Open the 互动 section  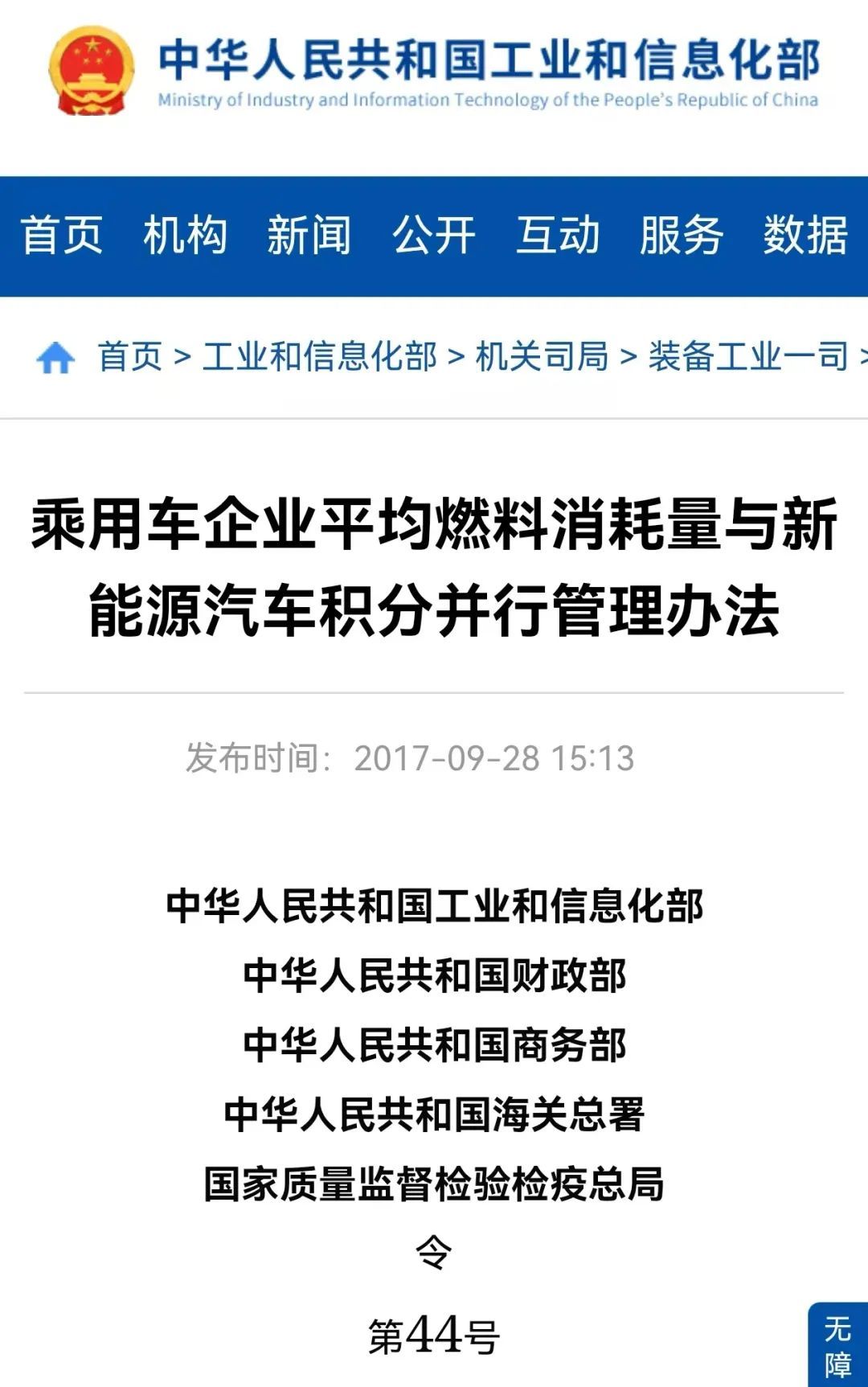click(x=558, y=236)
